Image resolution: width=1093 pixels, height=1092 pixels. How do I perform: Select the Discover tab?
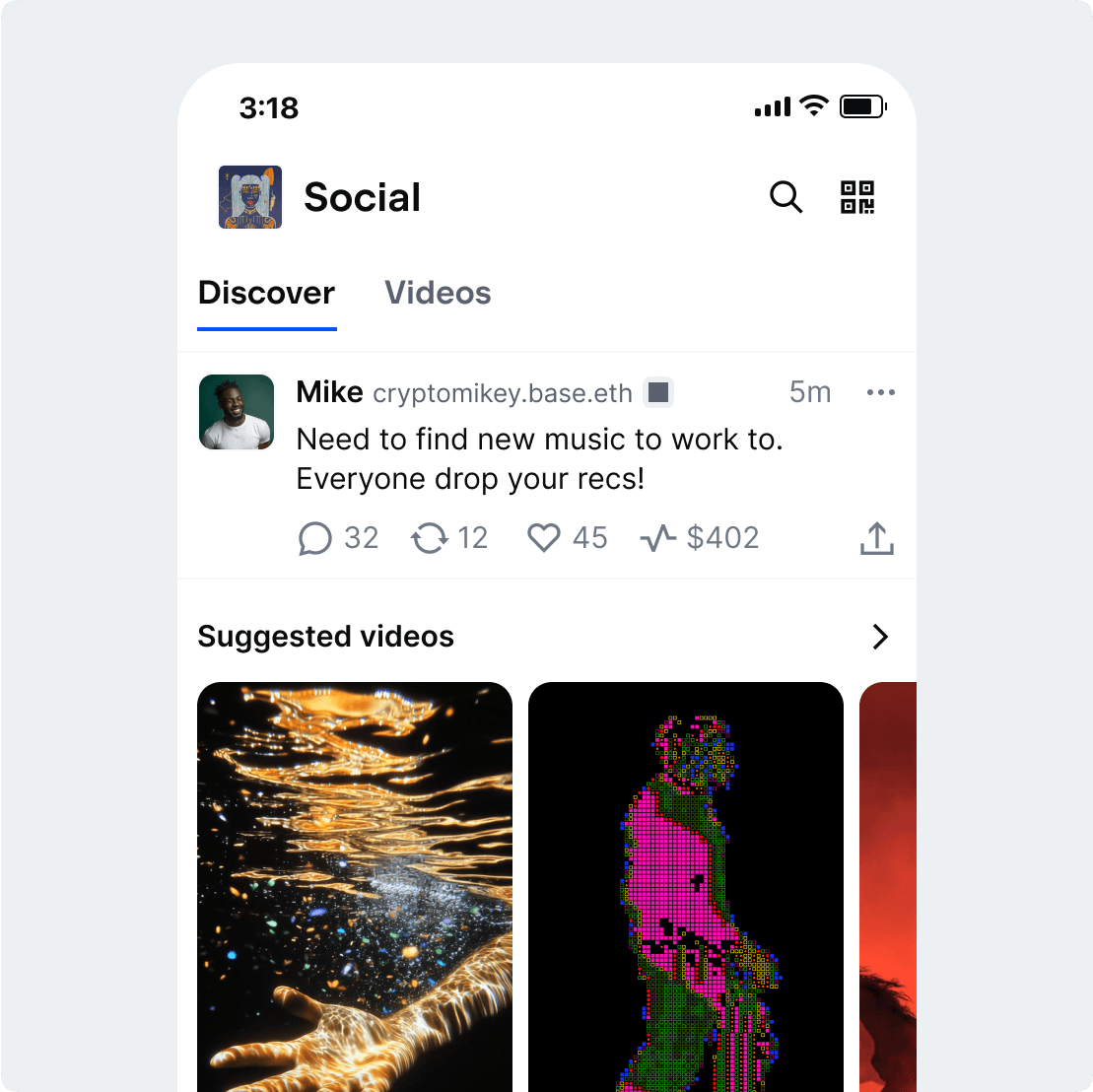pyautogui.click(x=266, y=293)
